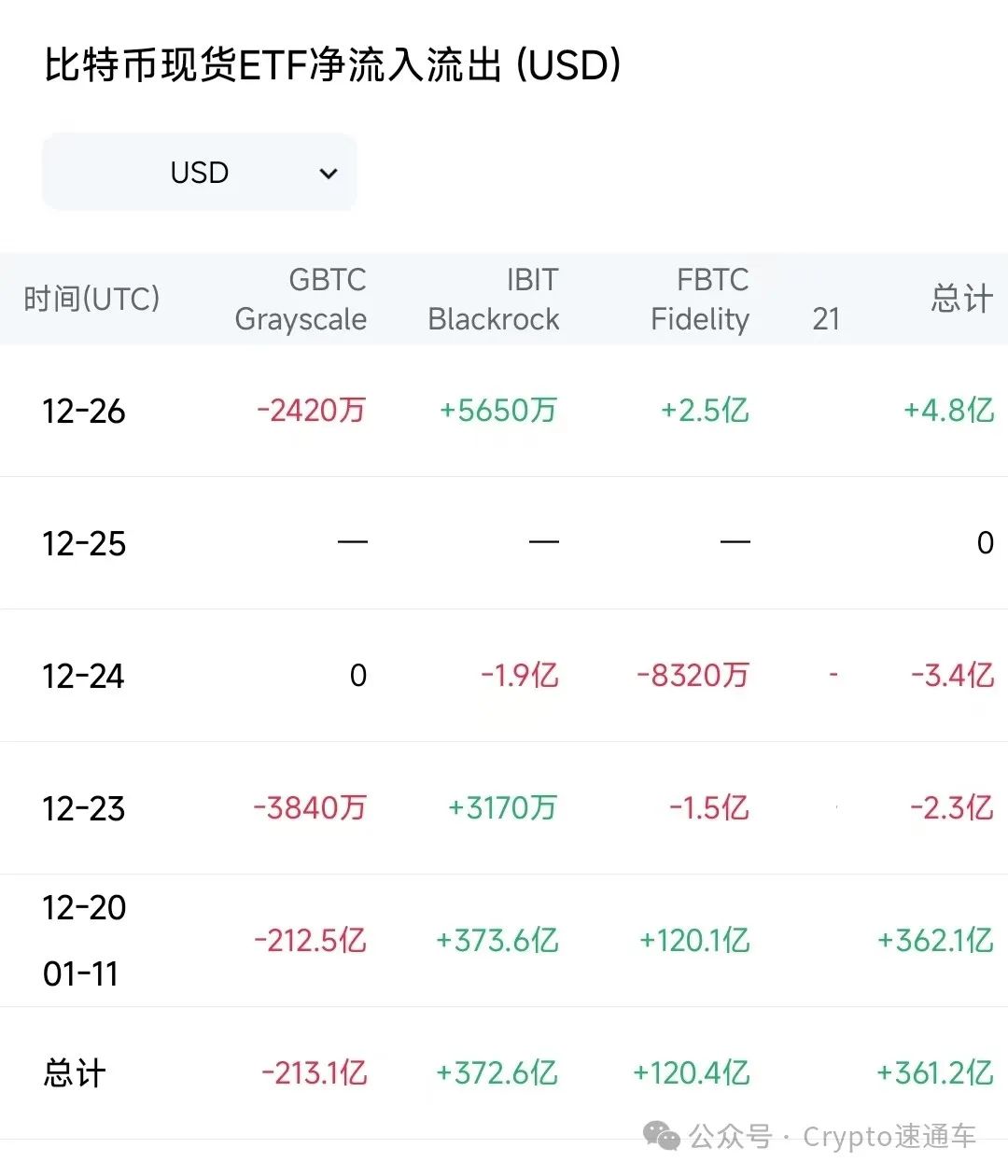Viewport: 1008px width, 1176px height.
Task: Open the USD currency dropdown
Action: click(x=199, y=172)
